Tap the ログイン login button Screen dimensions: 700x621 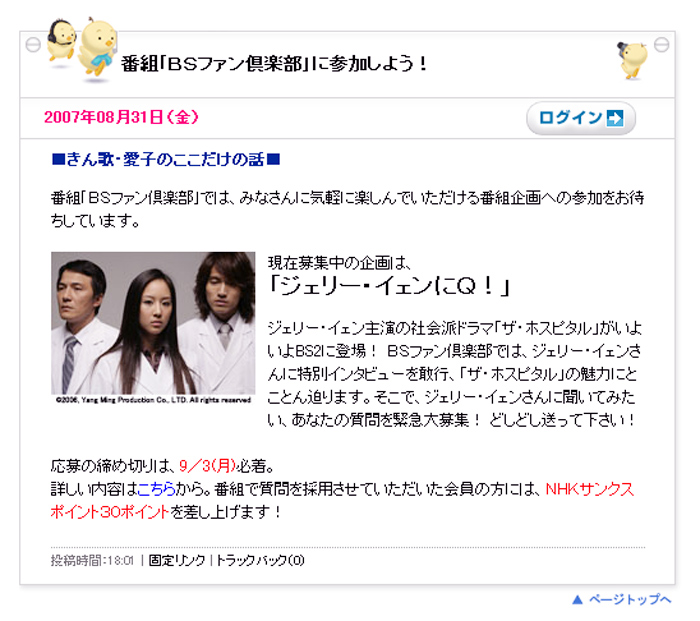(x=581, y=118)
